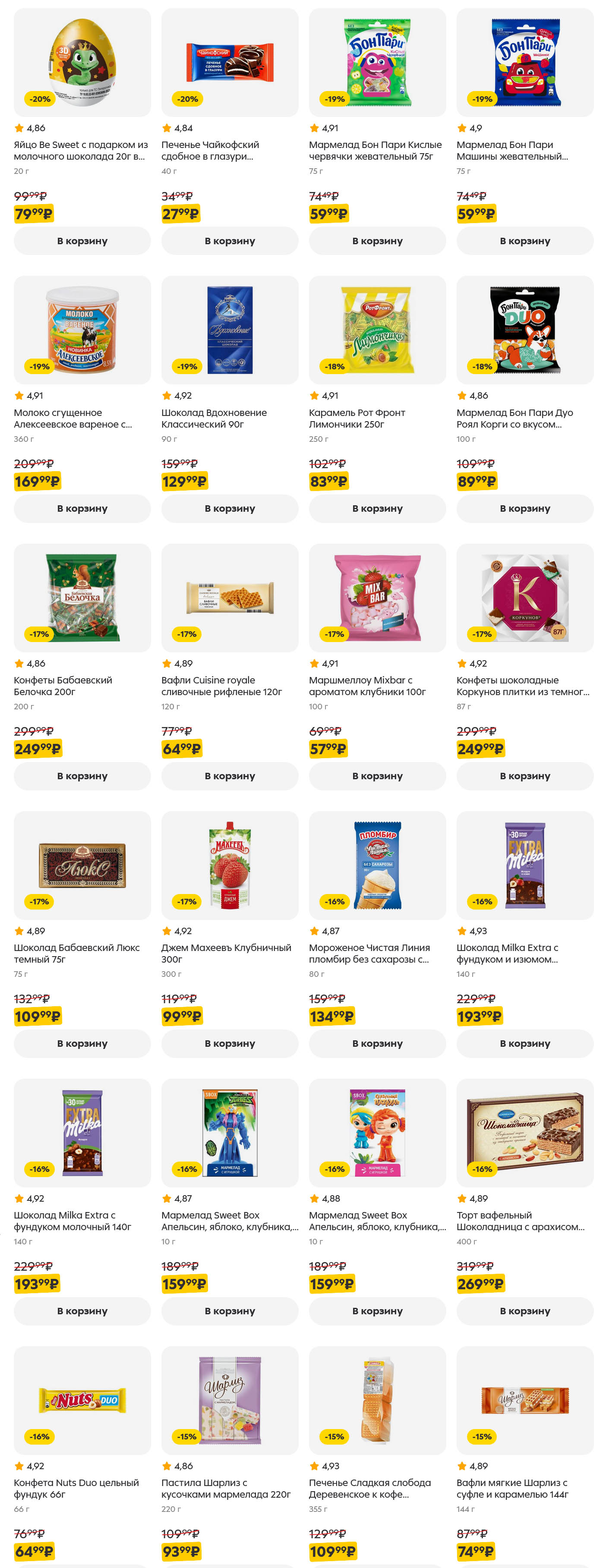The height and width of the screenshot is (1568, 609).
Task: Open Мороженое Чистая Линия пломбир product
Action: click(x=377, y=865)
